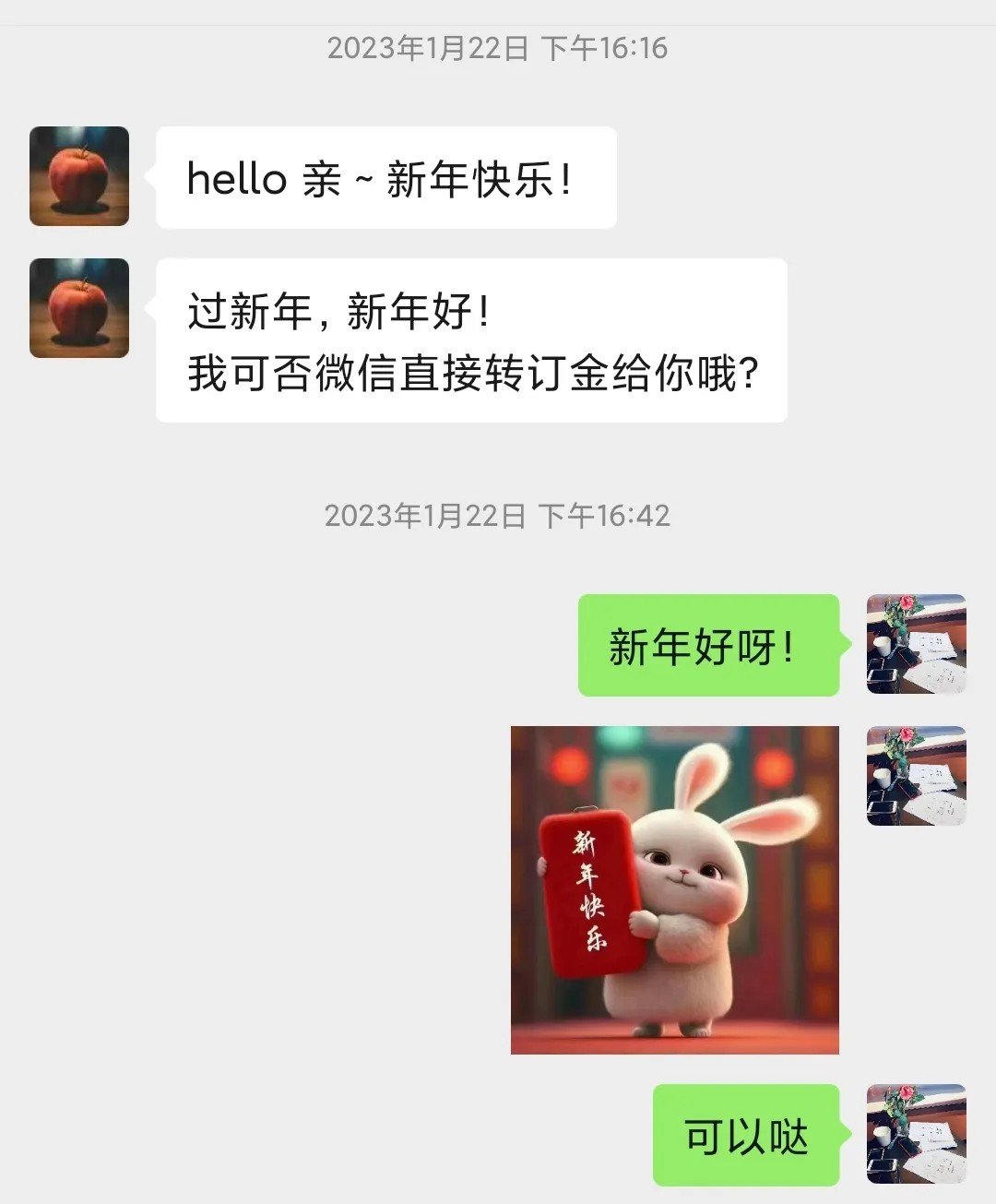Screen dimensions: 996x1204
Task: Click the rose avatar beside the rabbit sticker
Action: tap(915, 776)
